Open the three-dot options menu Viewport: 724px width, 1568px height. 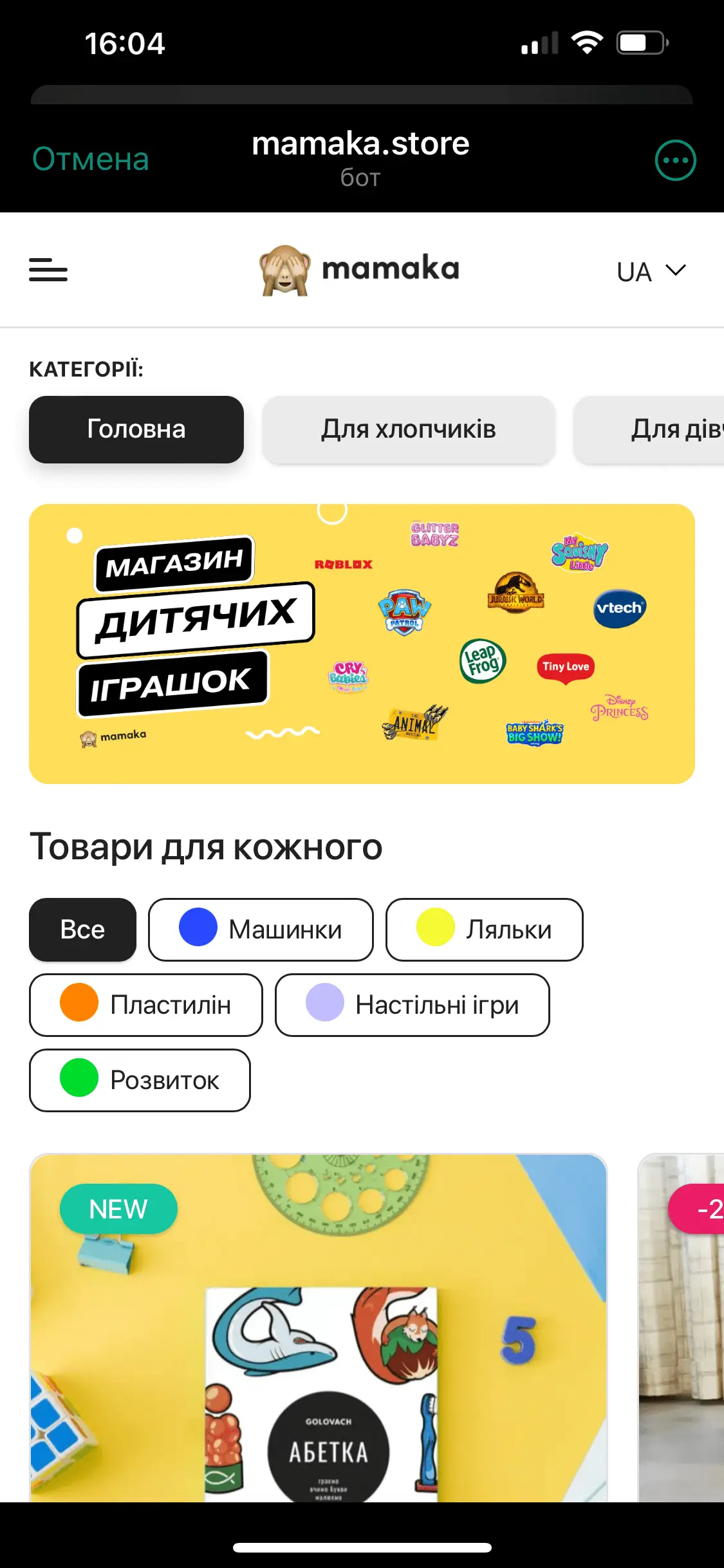[675, 160]
